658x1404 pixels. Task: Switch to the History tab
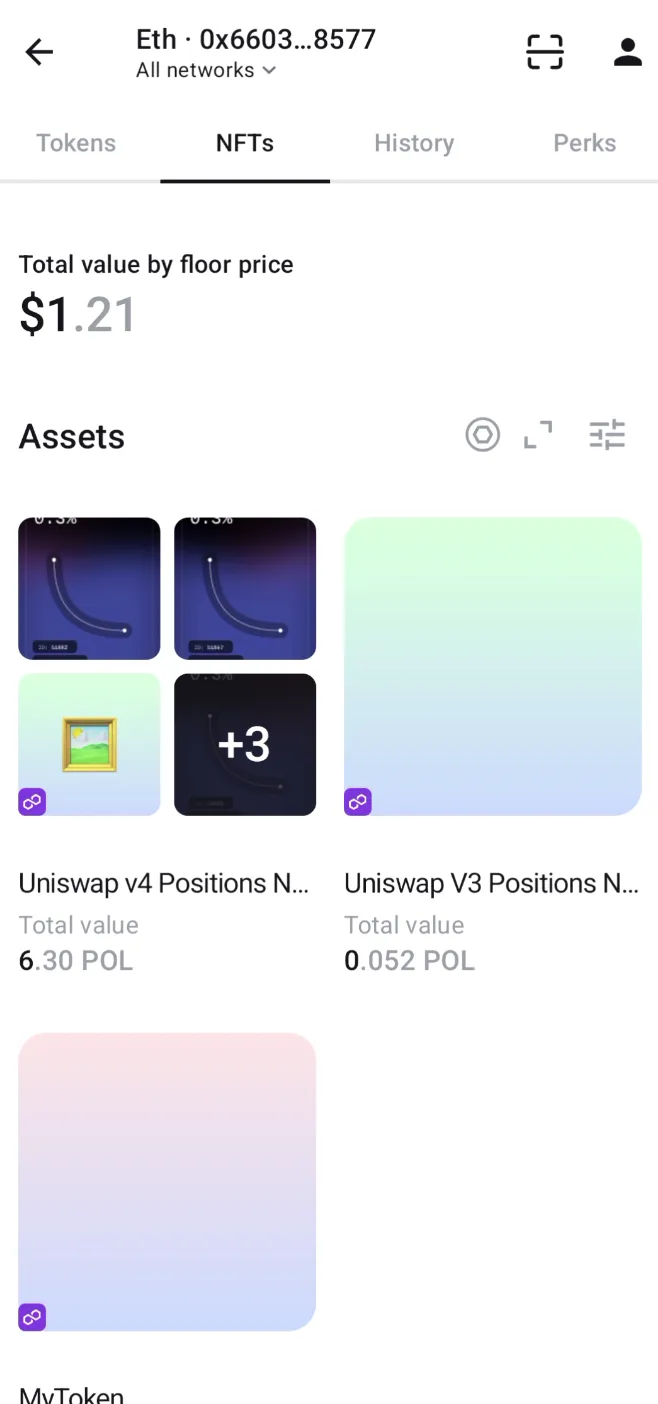click(414, 143)
